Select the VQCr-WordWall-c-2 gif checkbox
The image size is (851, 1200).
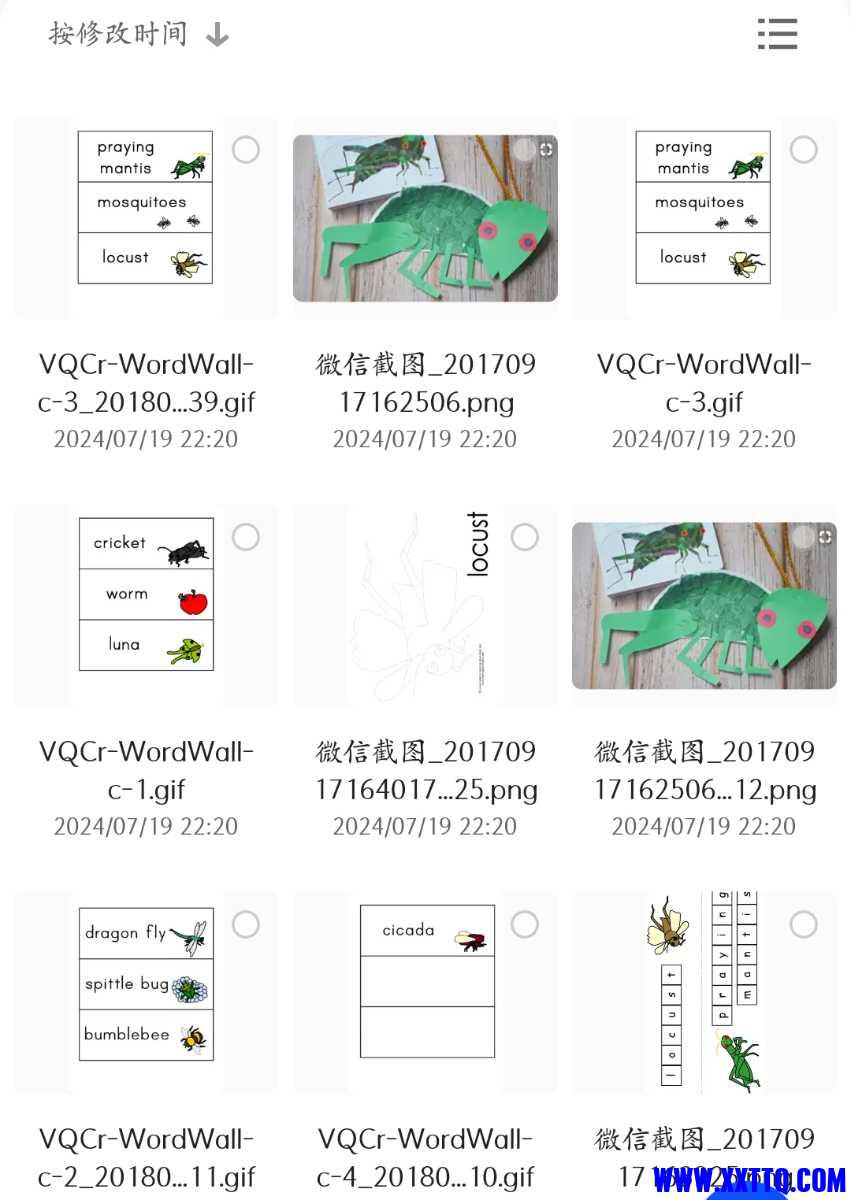pyautogui.click(x=245, y=925)
